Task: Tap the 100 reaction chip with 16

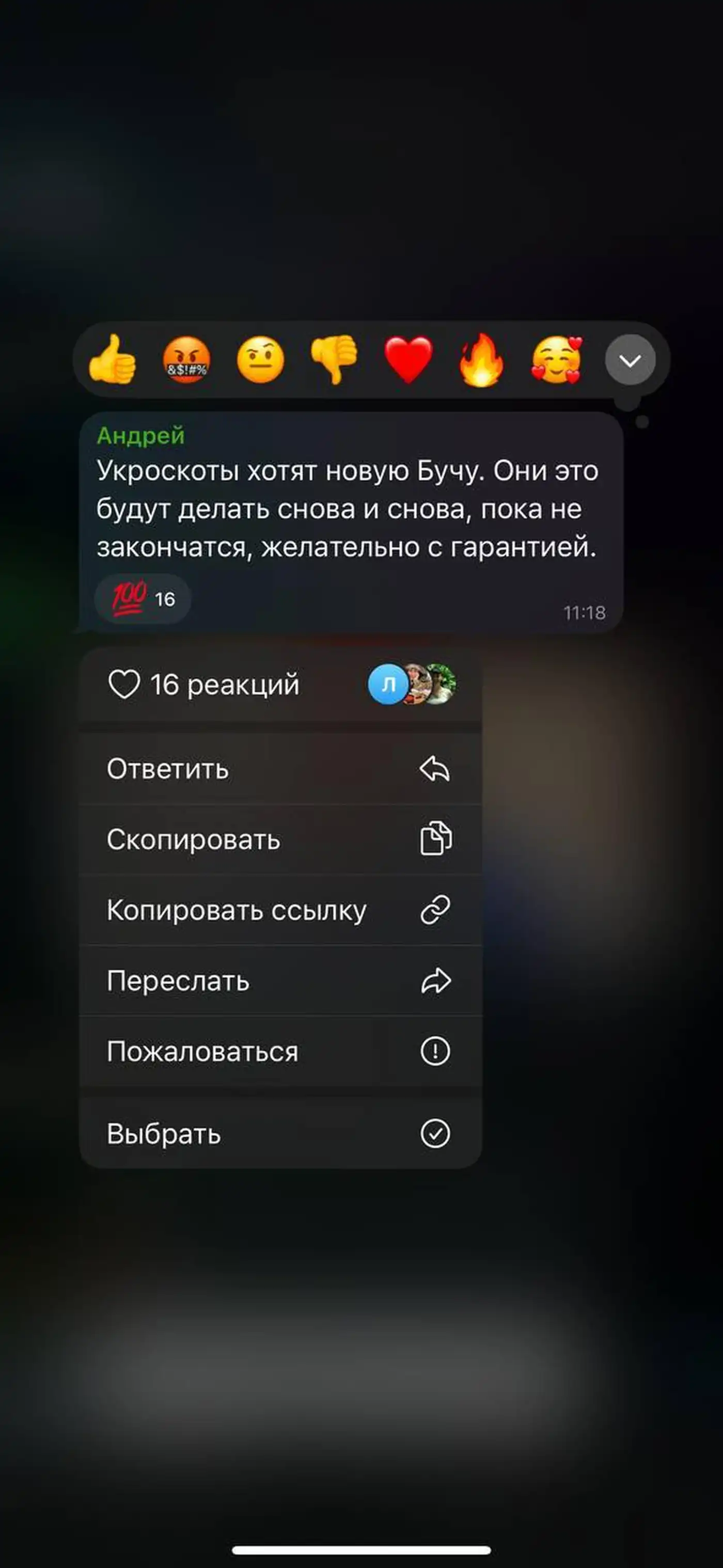Action: (x=143, y=599)
